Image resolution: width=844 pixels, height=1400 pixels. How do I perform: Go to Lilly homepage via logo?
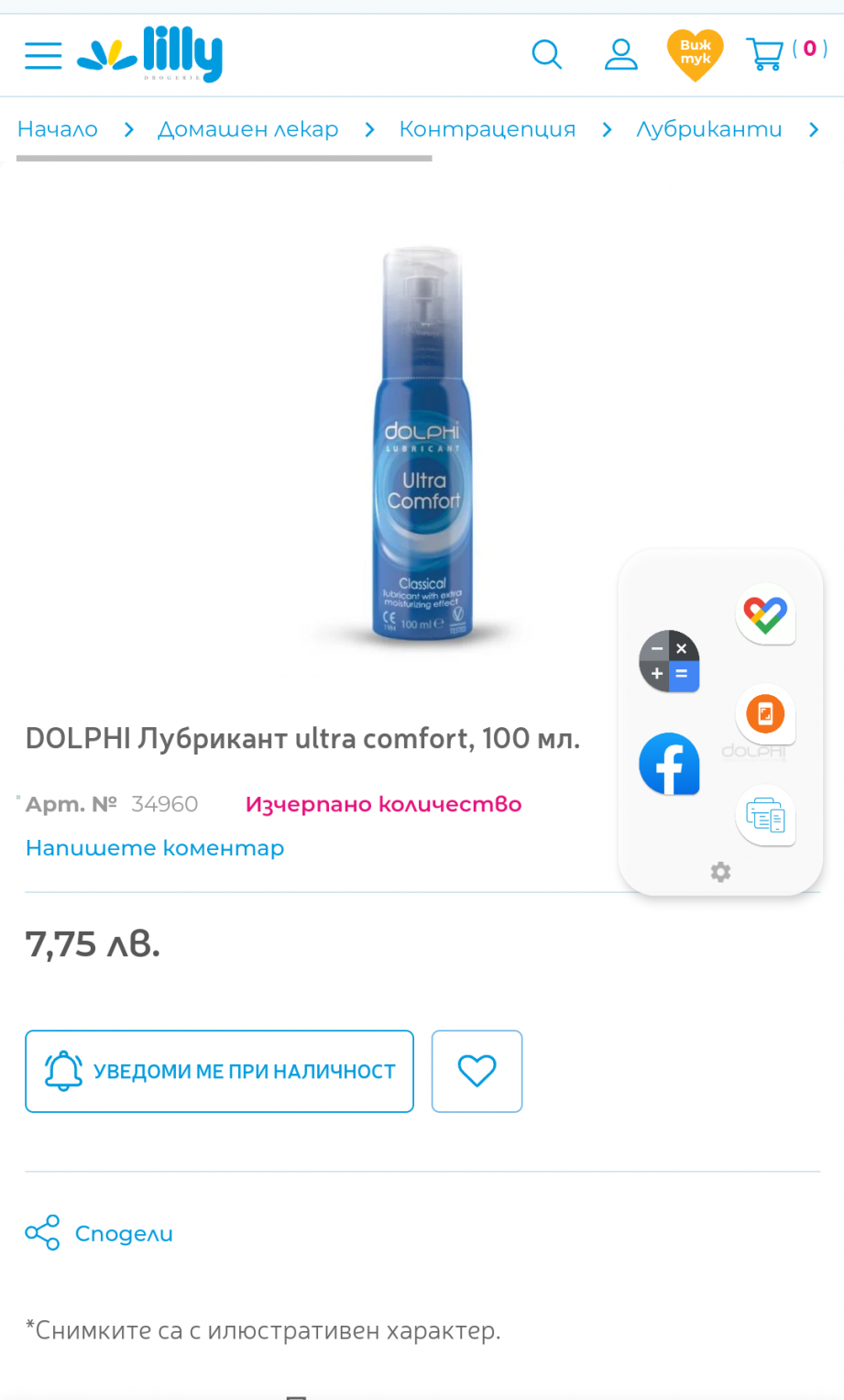point(150,54)
